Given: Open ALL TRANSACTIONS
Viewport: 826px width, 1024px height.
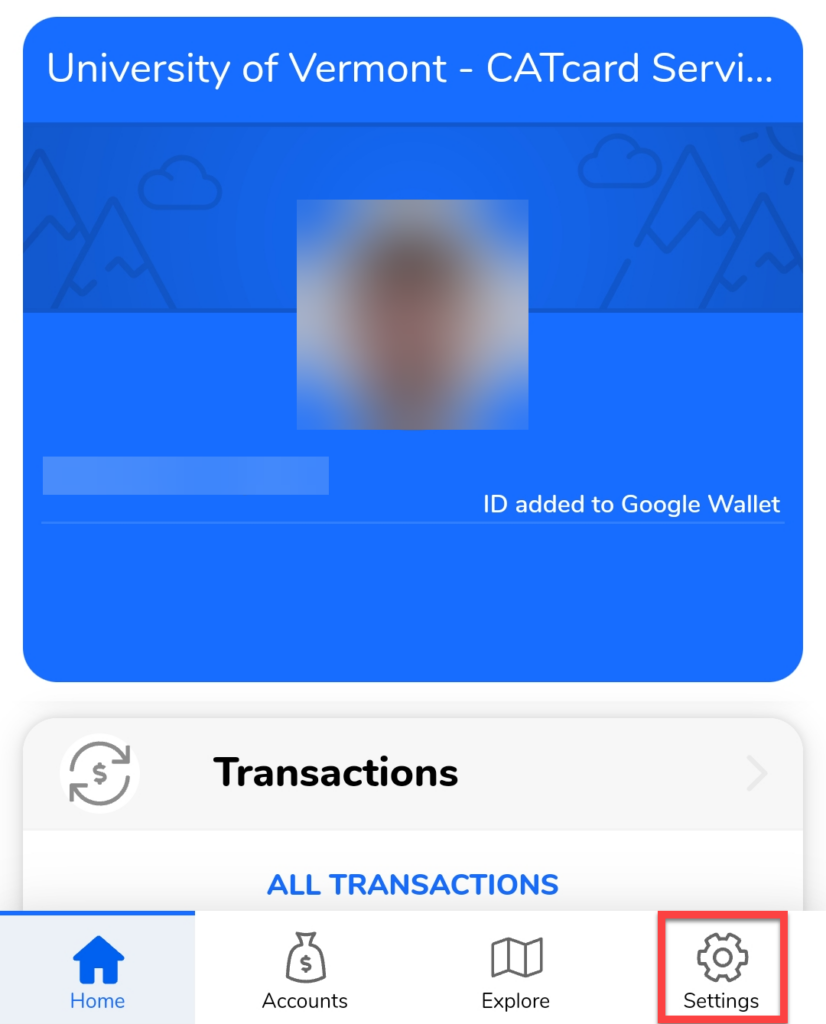Looking at the screenshot, I should click(x=412, y=884).
